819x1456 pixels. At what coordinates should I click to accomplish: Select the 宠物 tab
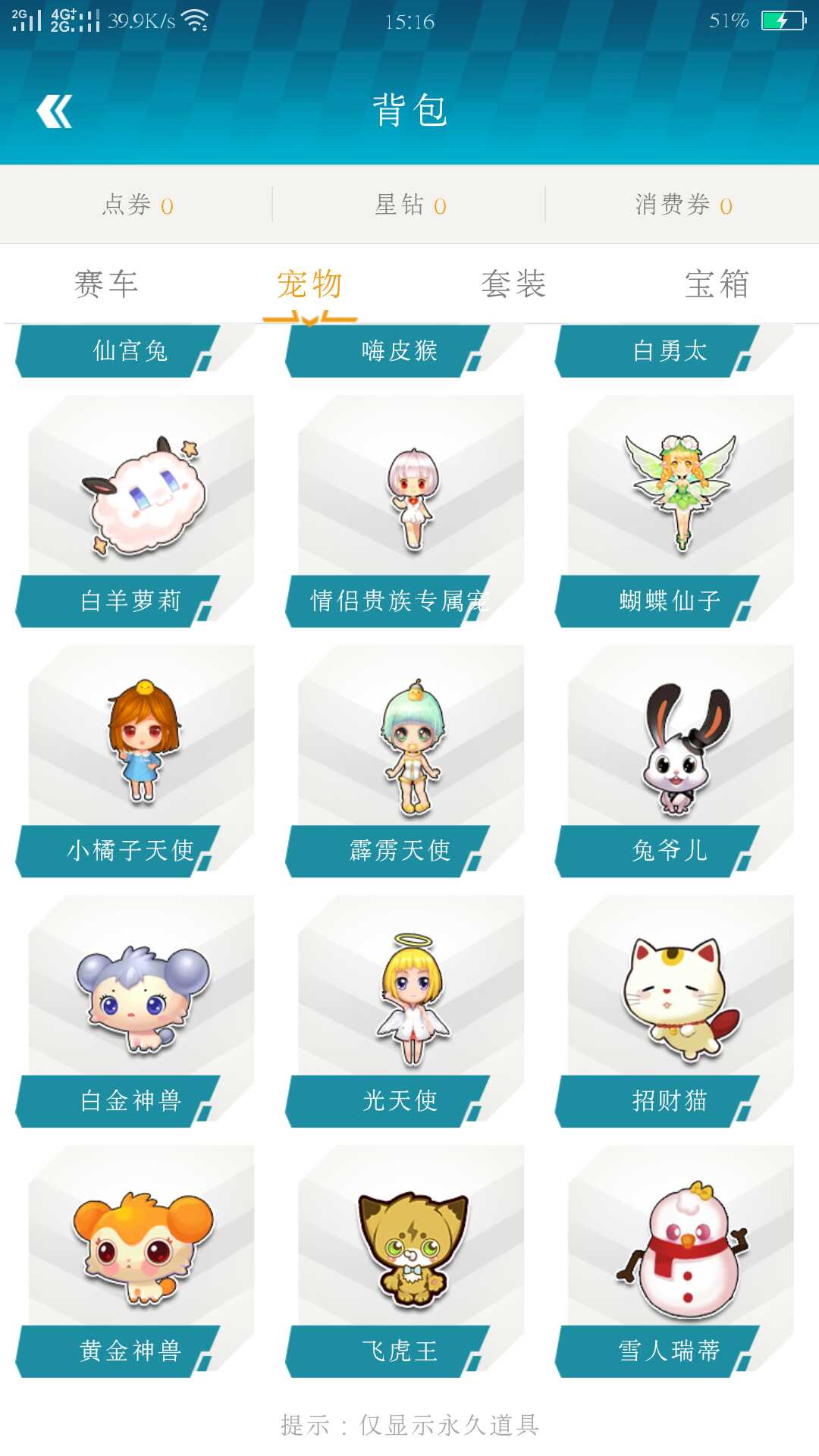tap(309, 284)
